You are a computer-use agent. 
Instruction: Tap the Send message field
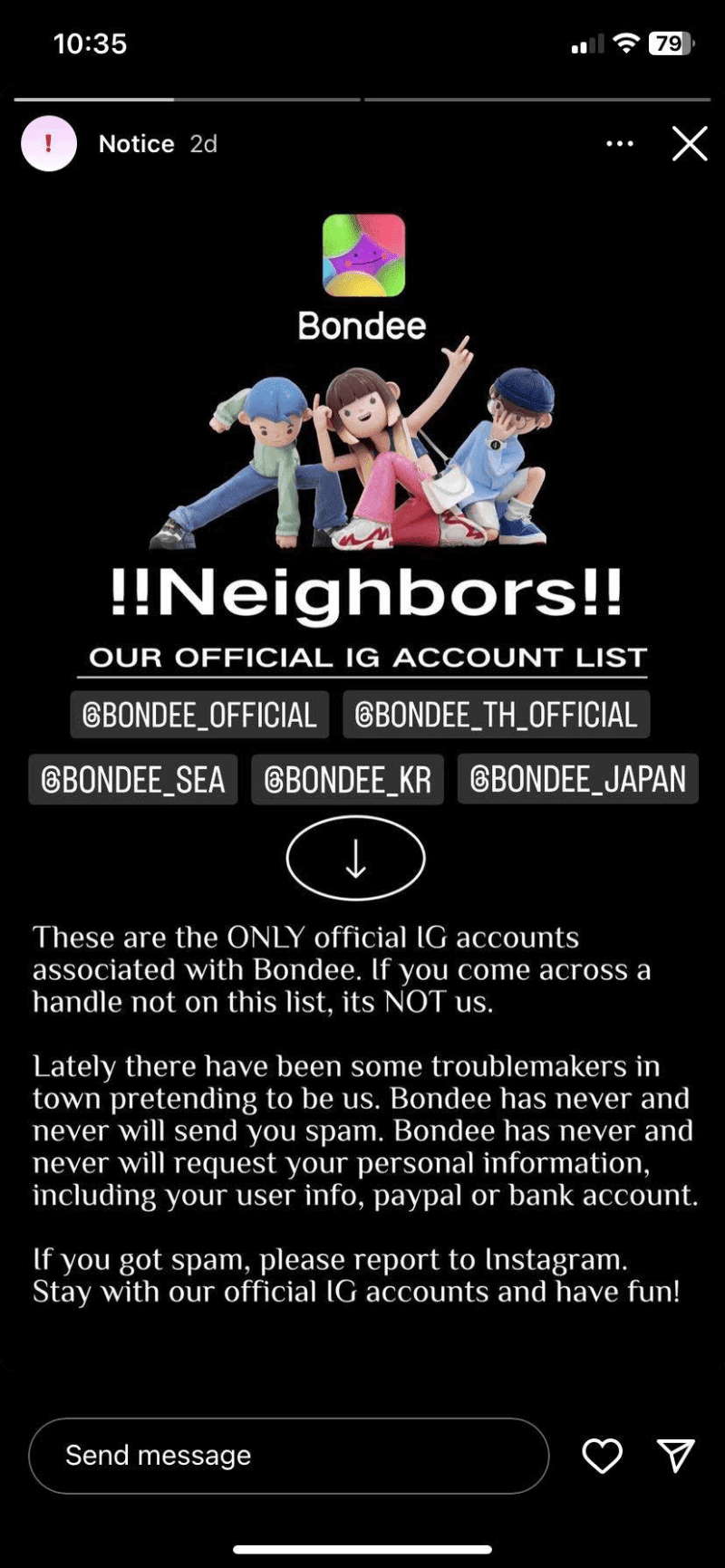(289, 1456)
